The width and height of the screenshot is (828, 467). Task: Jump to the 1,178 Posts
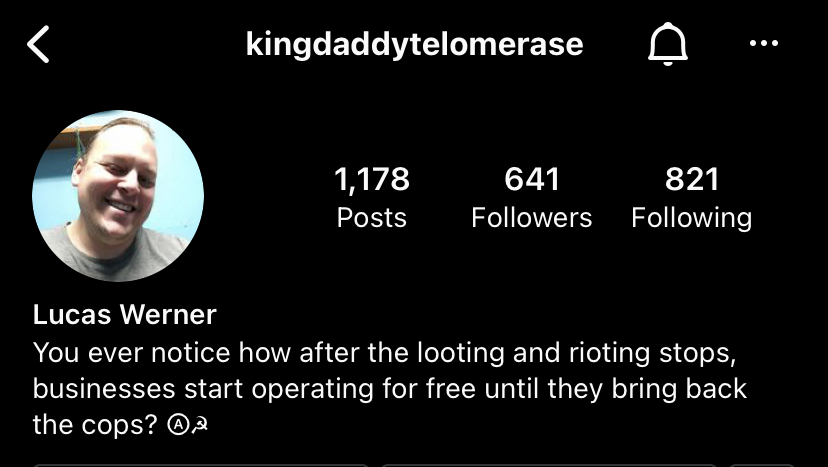371,197
